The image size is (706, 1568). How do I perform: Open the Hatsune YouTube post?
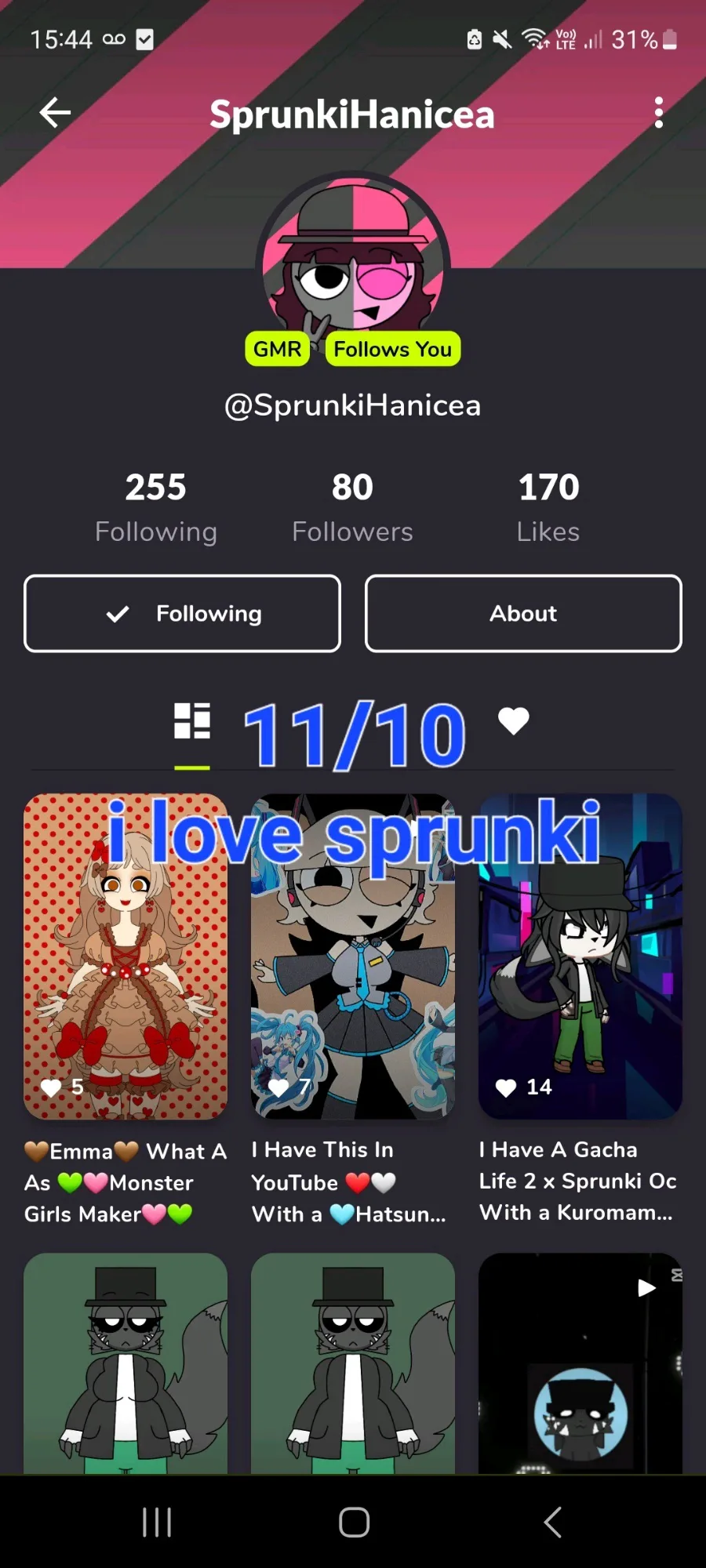[x=353, y=956]
